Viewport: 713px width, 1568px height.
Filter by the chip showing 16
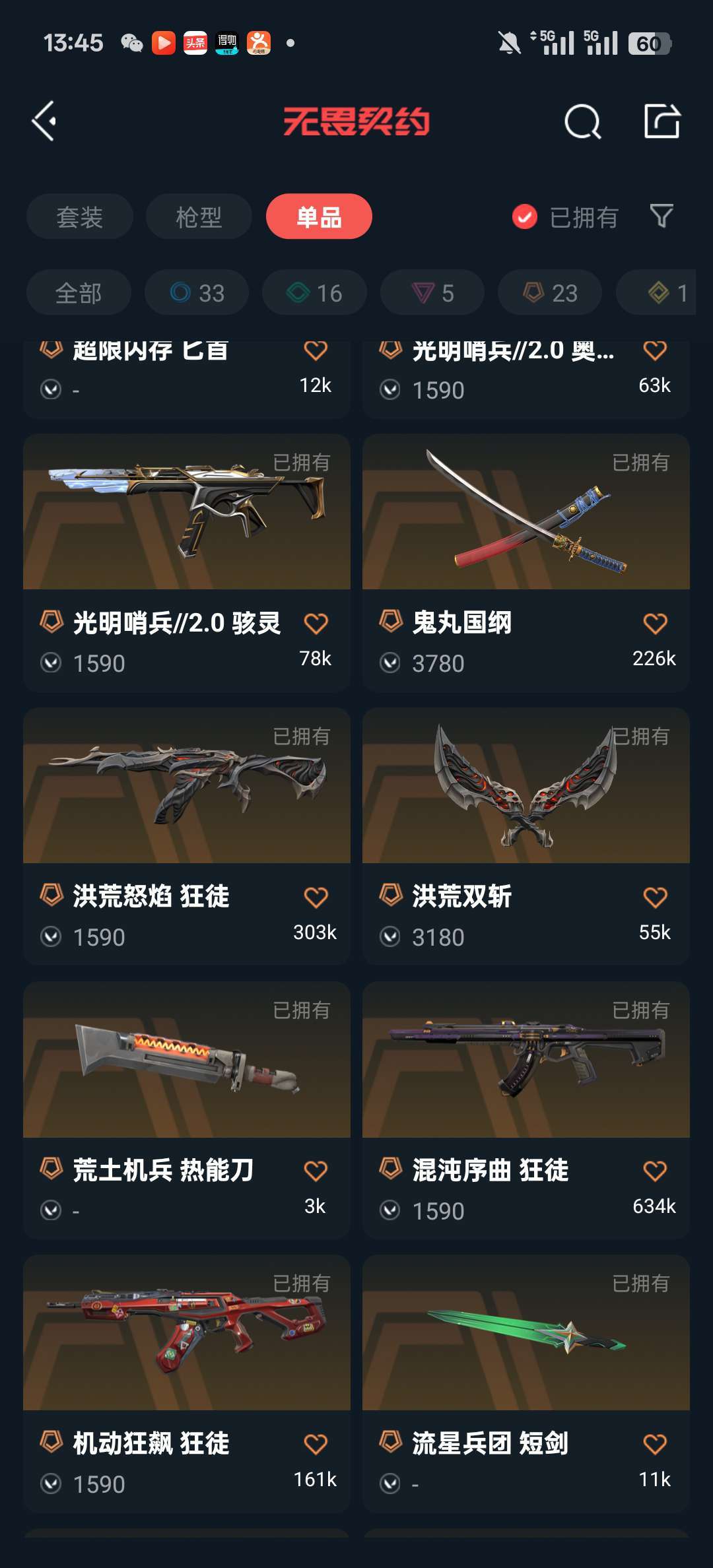[314, 292]
